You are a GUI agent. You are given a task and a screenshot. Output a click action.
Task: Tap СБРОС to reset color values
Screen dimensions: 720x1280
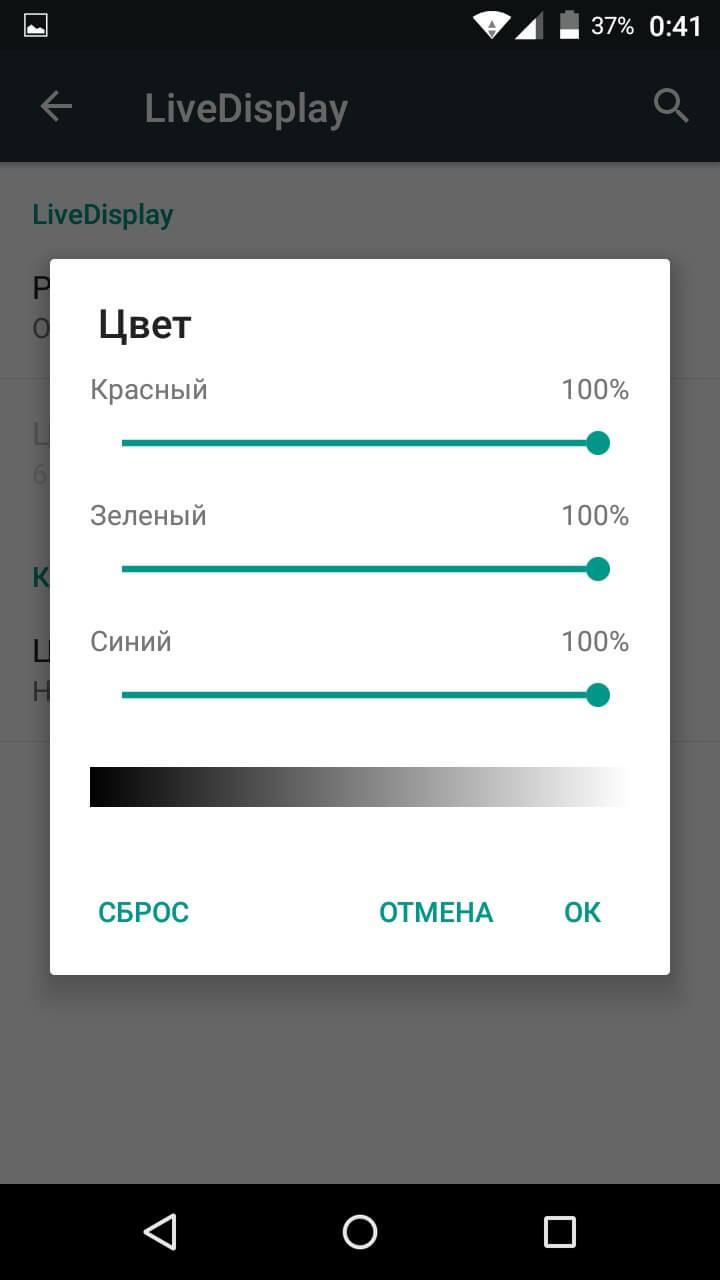(143, 911)
